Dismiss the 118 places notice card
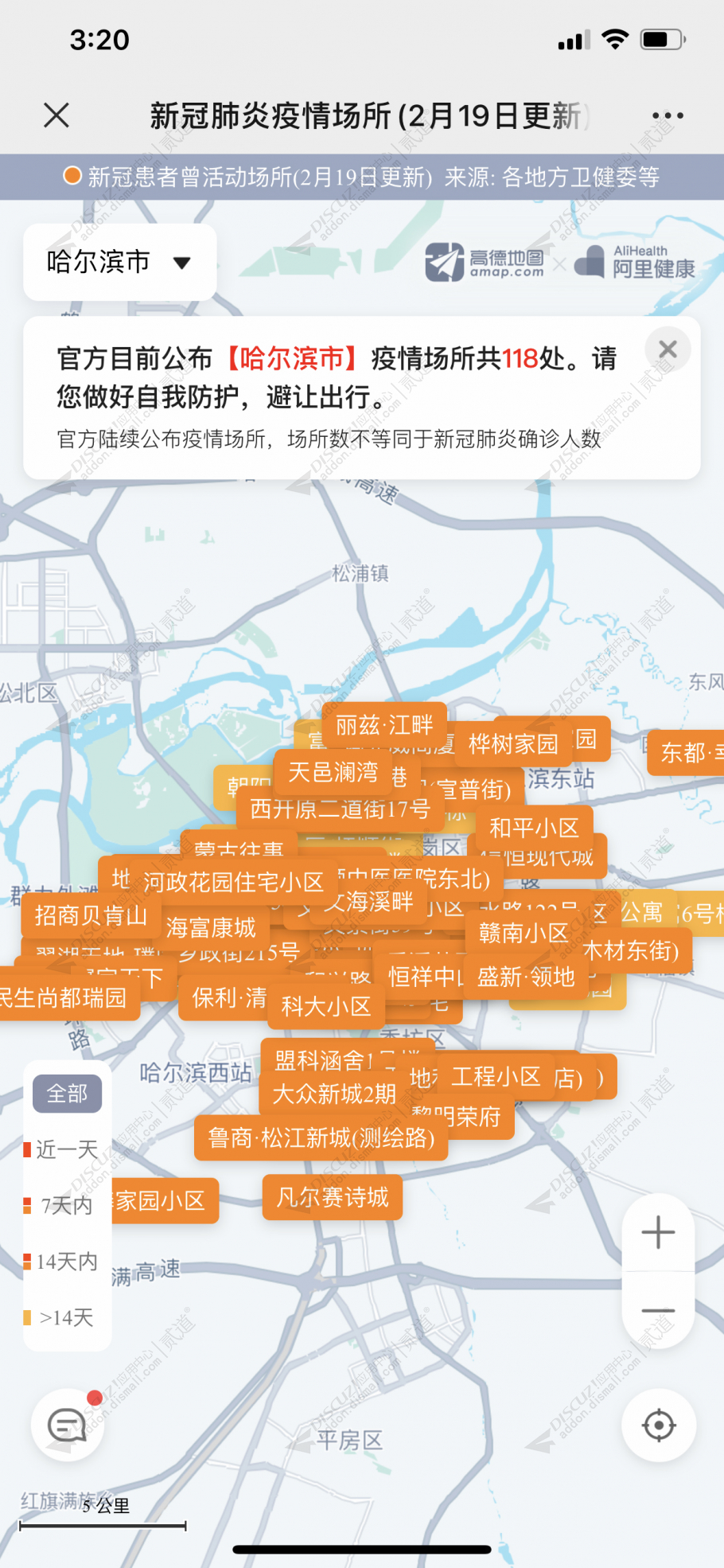The image size is (724, 1568). (668, 349)
